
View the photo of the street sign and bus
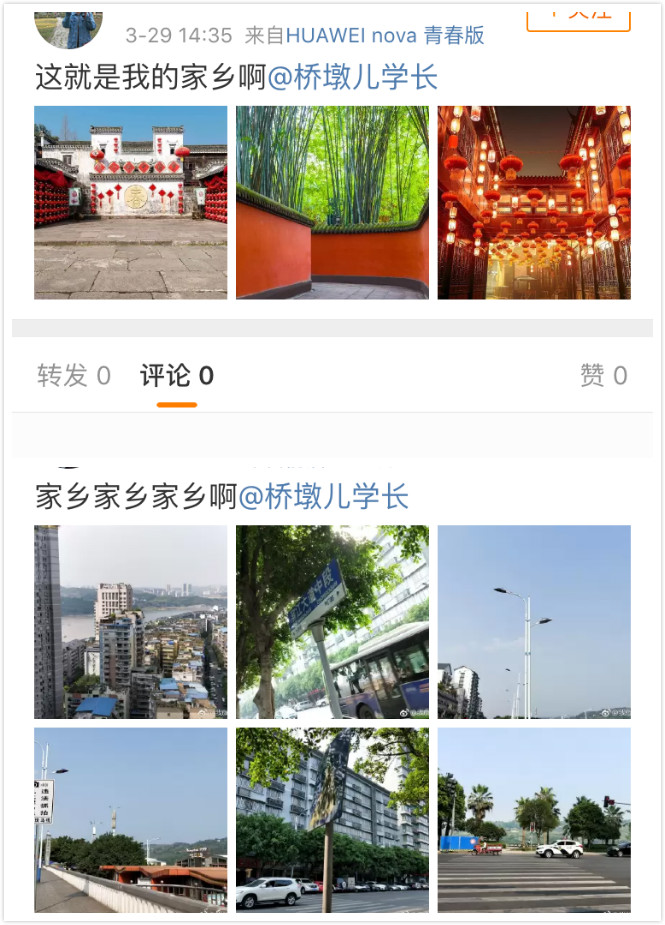tap(332, 622)
